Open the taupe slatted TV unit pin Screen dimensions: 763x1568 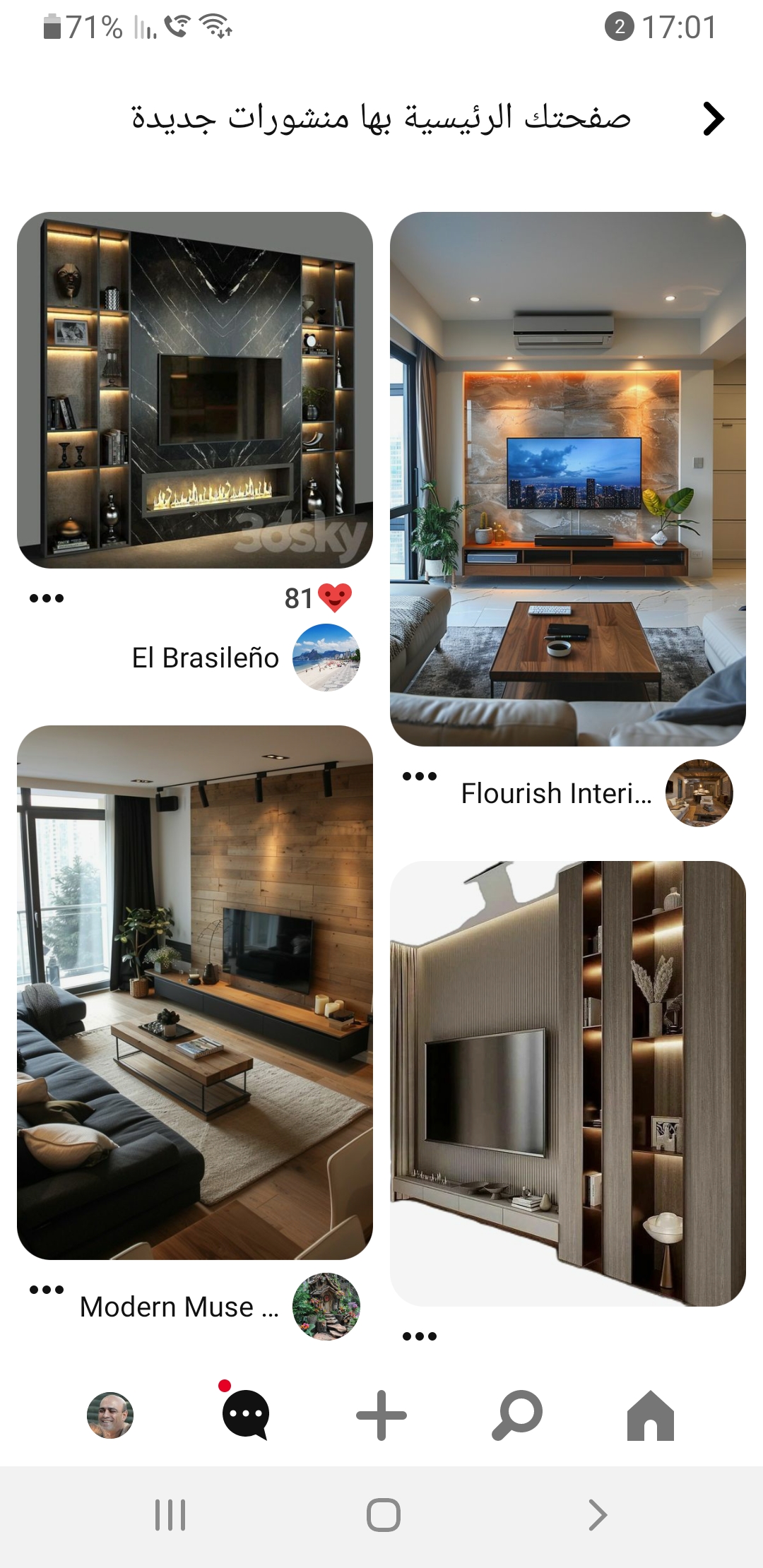[x=568, y=1083]
